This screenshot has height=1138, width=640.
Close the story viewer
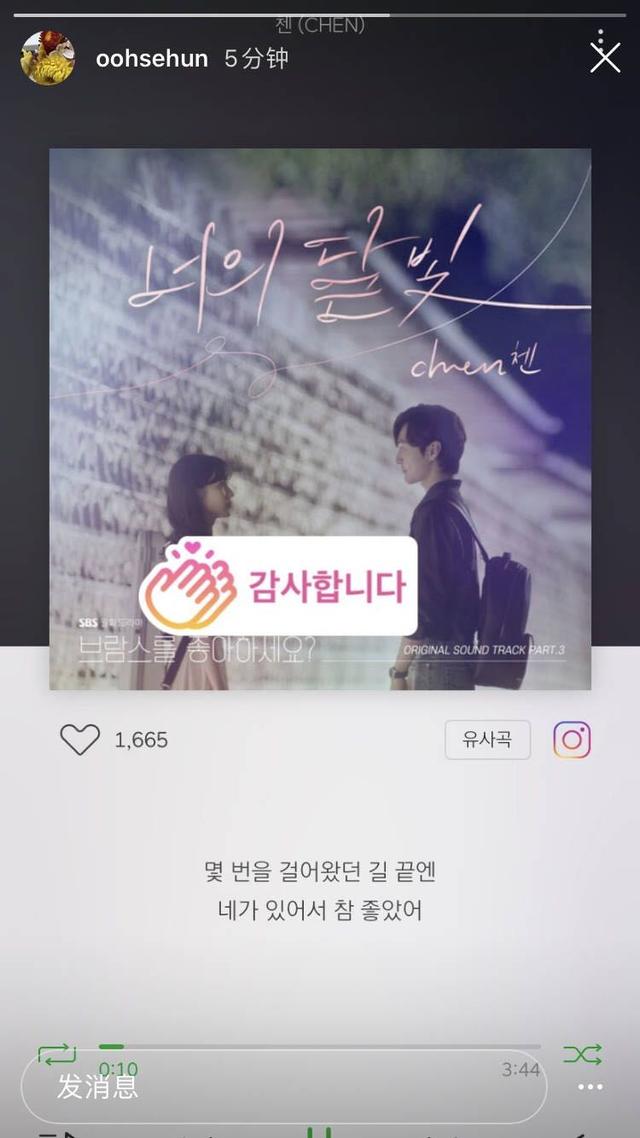tap(605, 58)
